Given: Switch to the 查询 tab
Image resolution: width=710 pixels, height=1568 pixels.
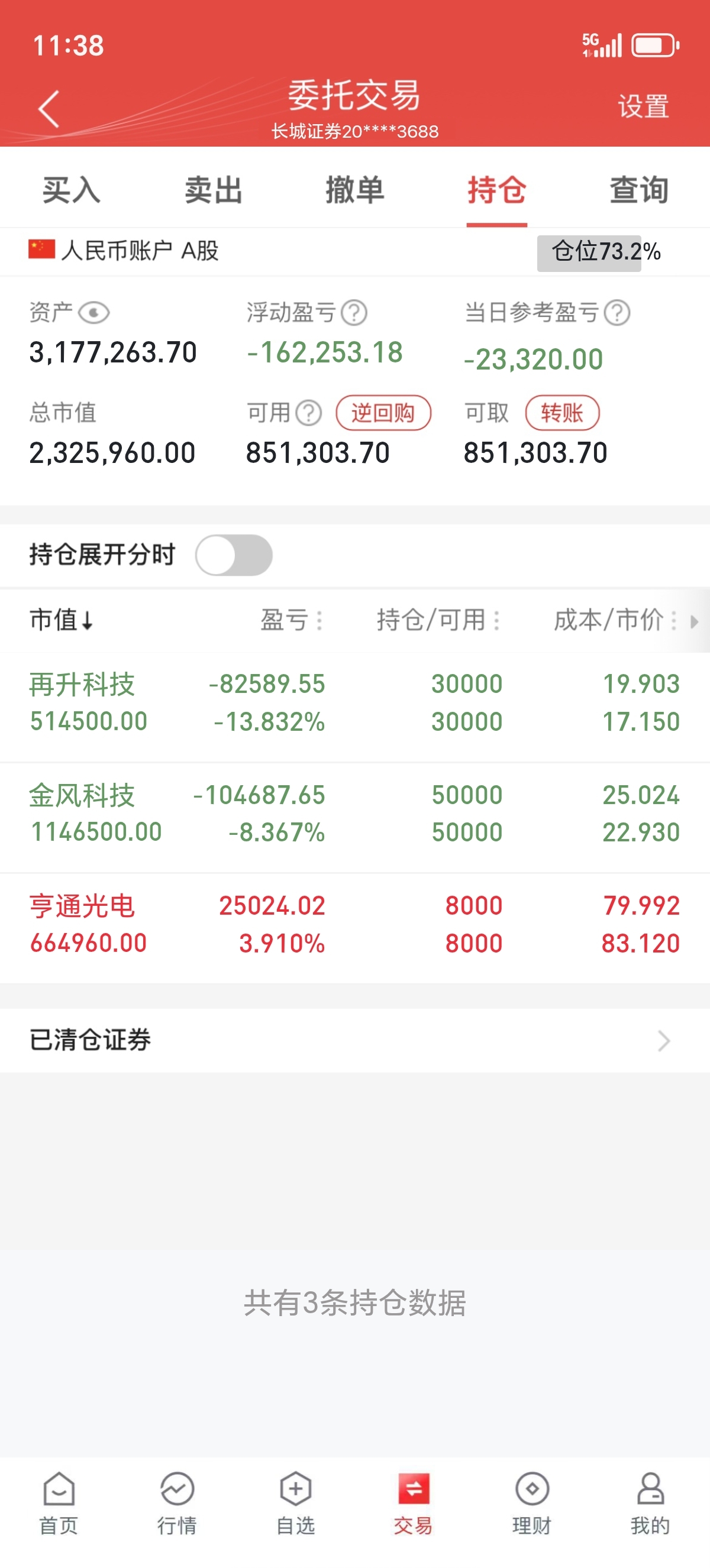Looking at the screenshot, I should pos(639,189).
